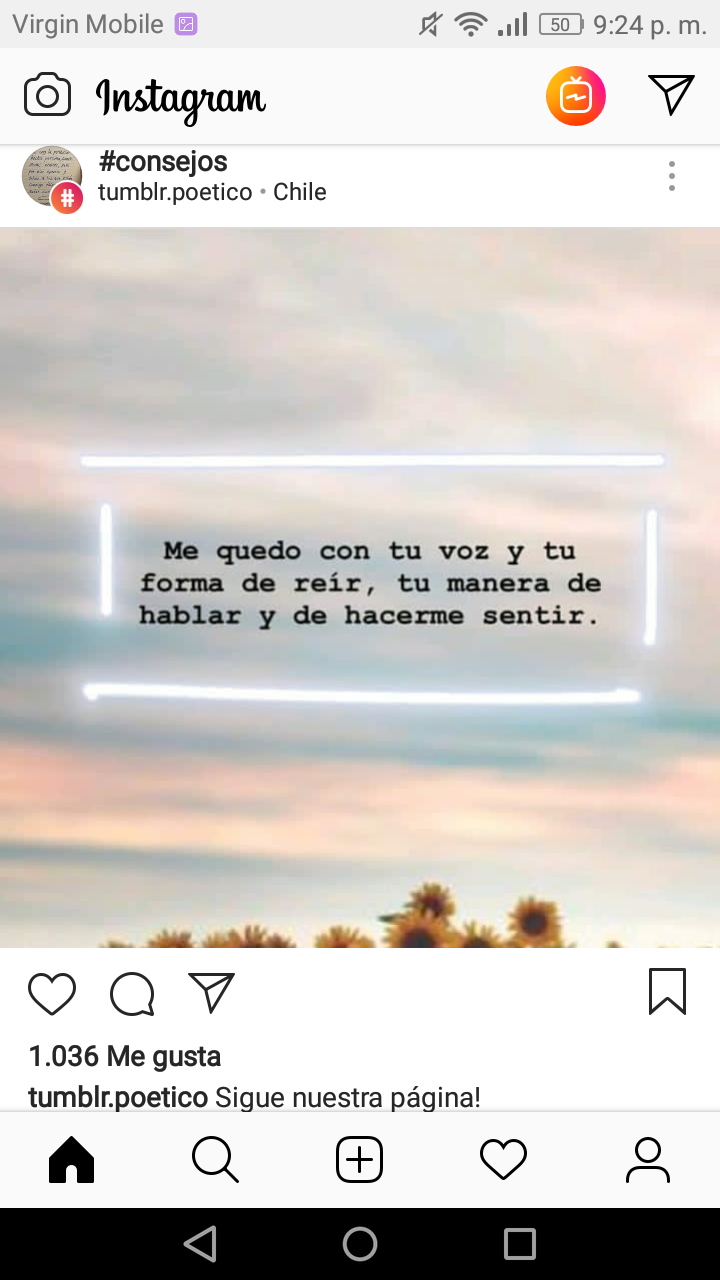Viewport: 720px width, 1280px height.
Task: Open the hashtag avatar for #consejos
Action: [52, 177]
